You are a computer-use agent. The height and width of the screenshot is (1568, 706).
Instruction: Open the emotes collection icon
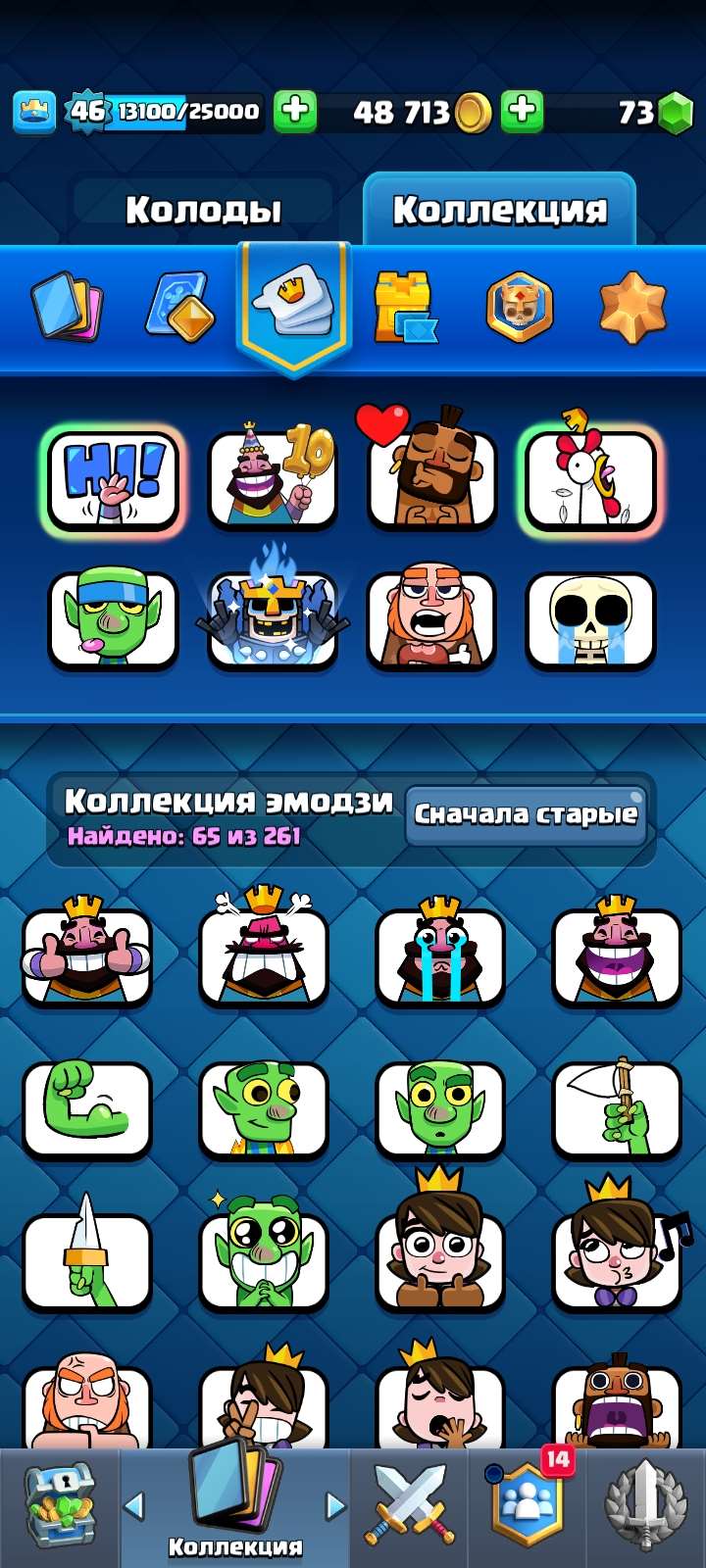294,304
